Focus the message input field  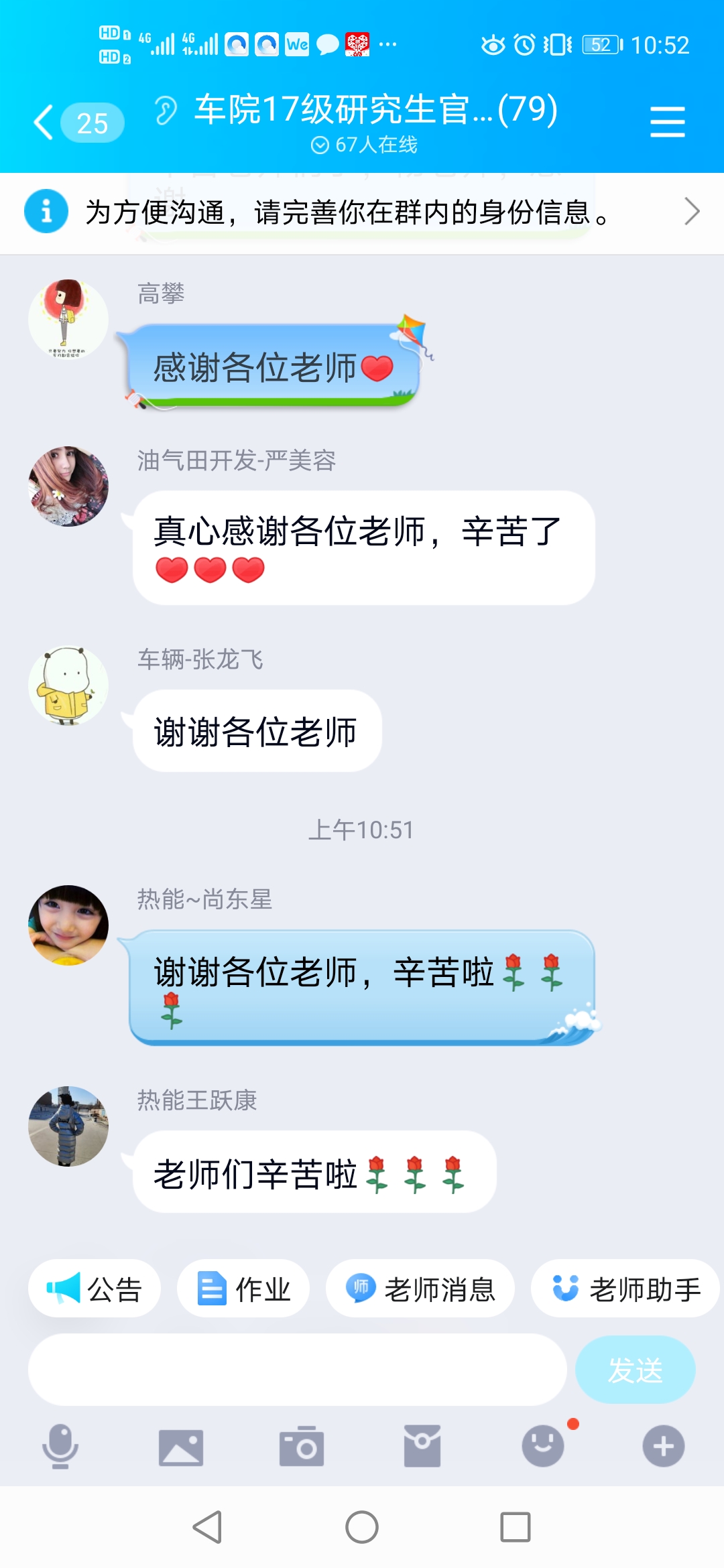coord(297,1370)
